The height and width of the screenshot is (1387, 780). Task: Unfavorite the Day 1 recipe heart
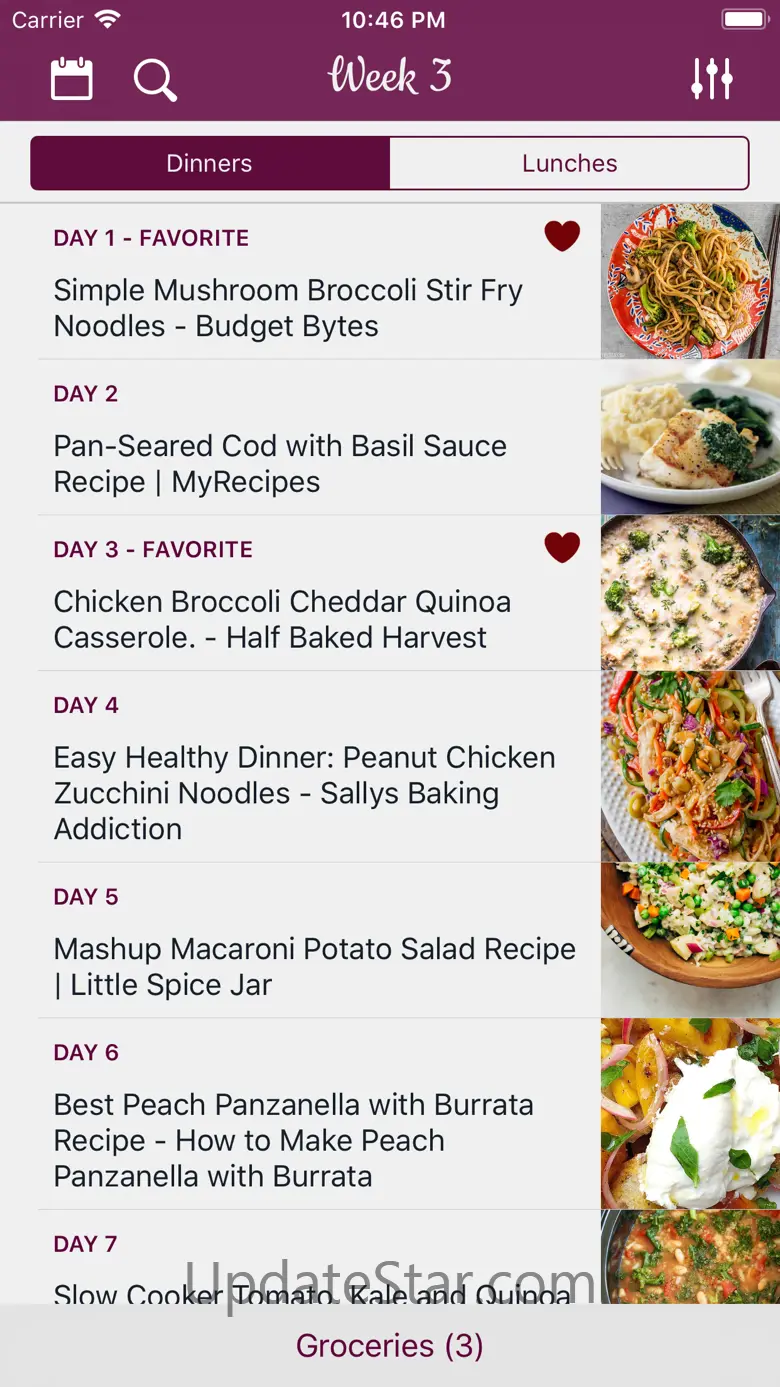tap(562, 237)
